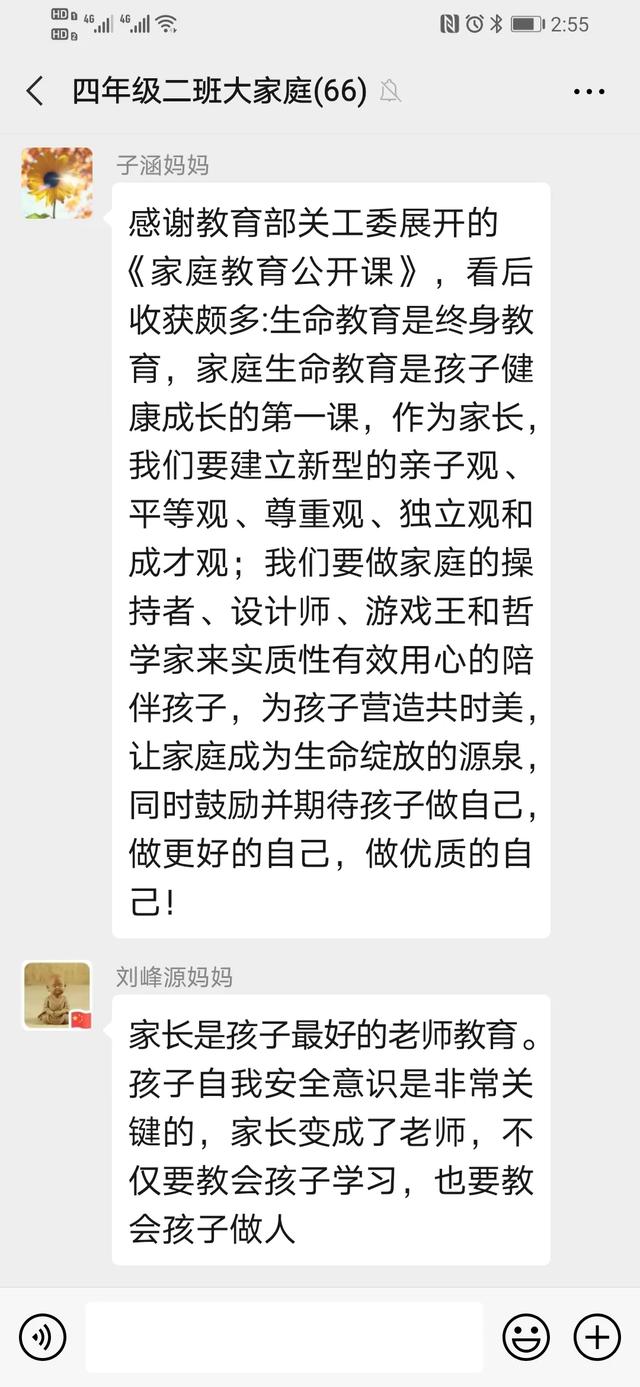Image resolution: width=640 pixels, height=1387 pixels.
Task: View 刘峰源妈妈's avatar profile
Action: point(57,996)
